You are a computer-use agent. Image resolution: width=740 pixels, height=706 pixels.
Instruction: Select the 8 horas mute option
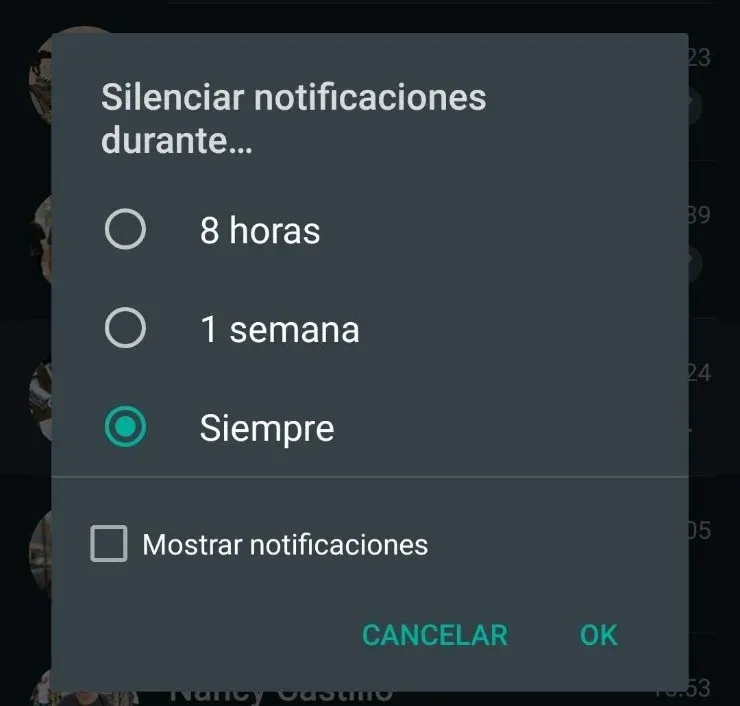point(126,231)
